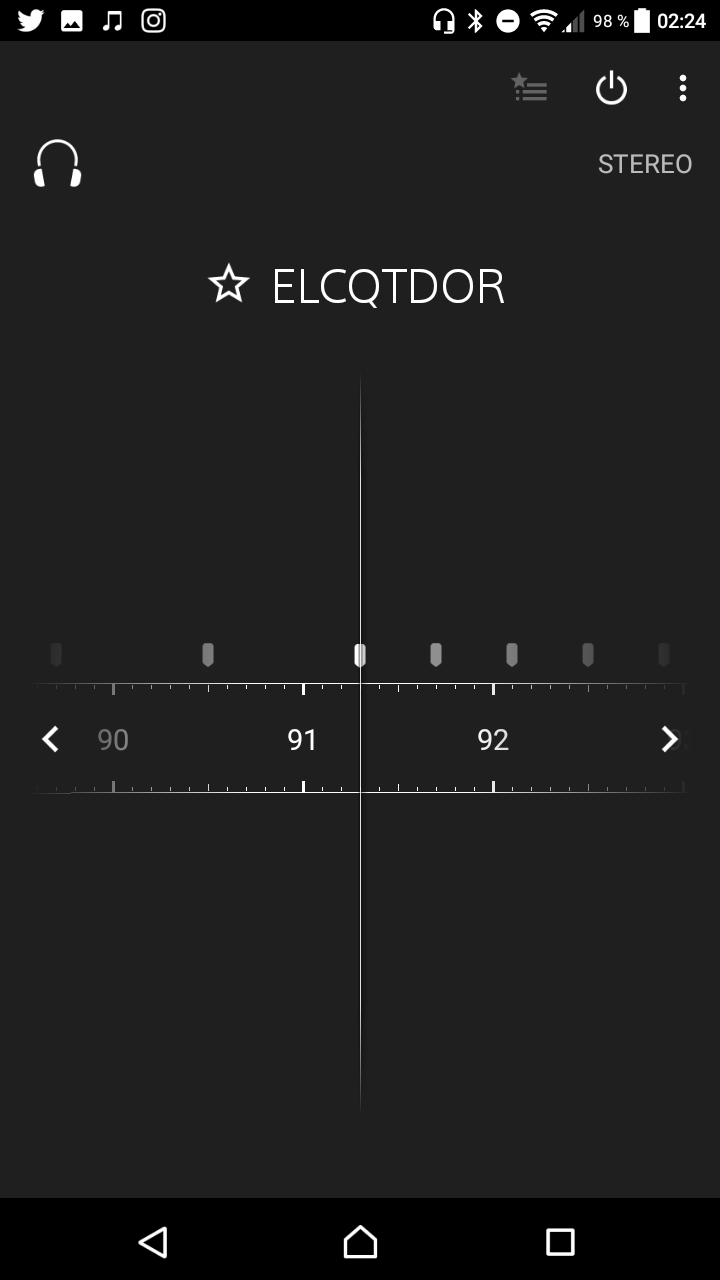Open the overflow menu

(x=683, y=88)
